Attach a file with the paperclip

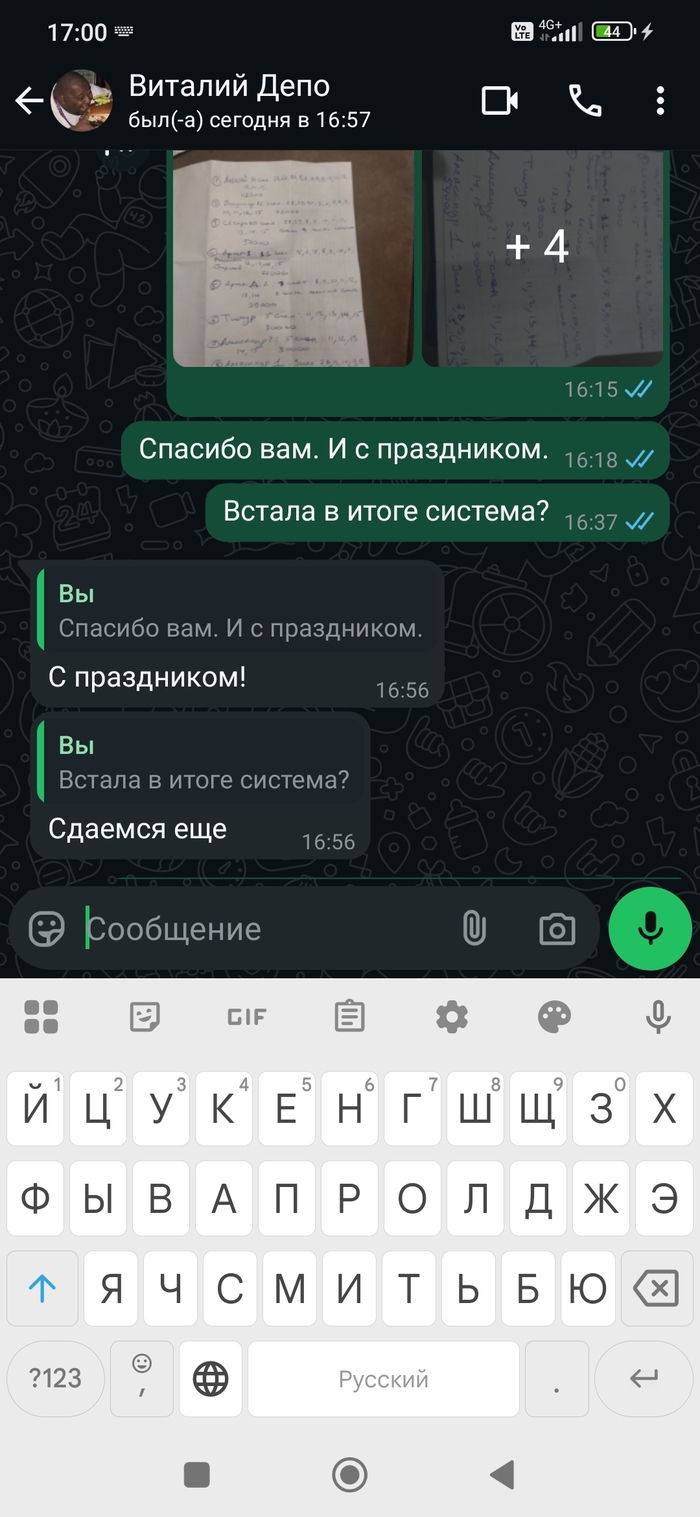pyautogui.click(x=474, y=929)
